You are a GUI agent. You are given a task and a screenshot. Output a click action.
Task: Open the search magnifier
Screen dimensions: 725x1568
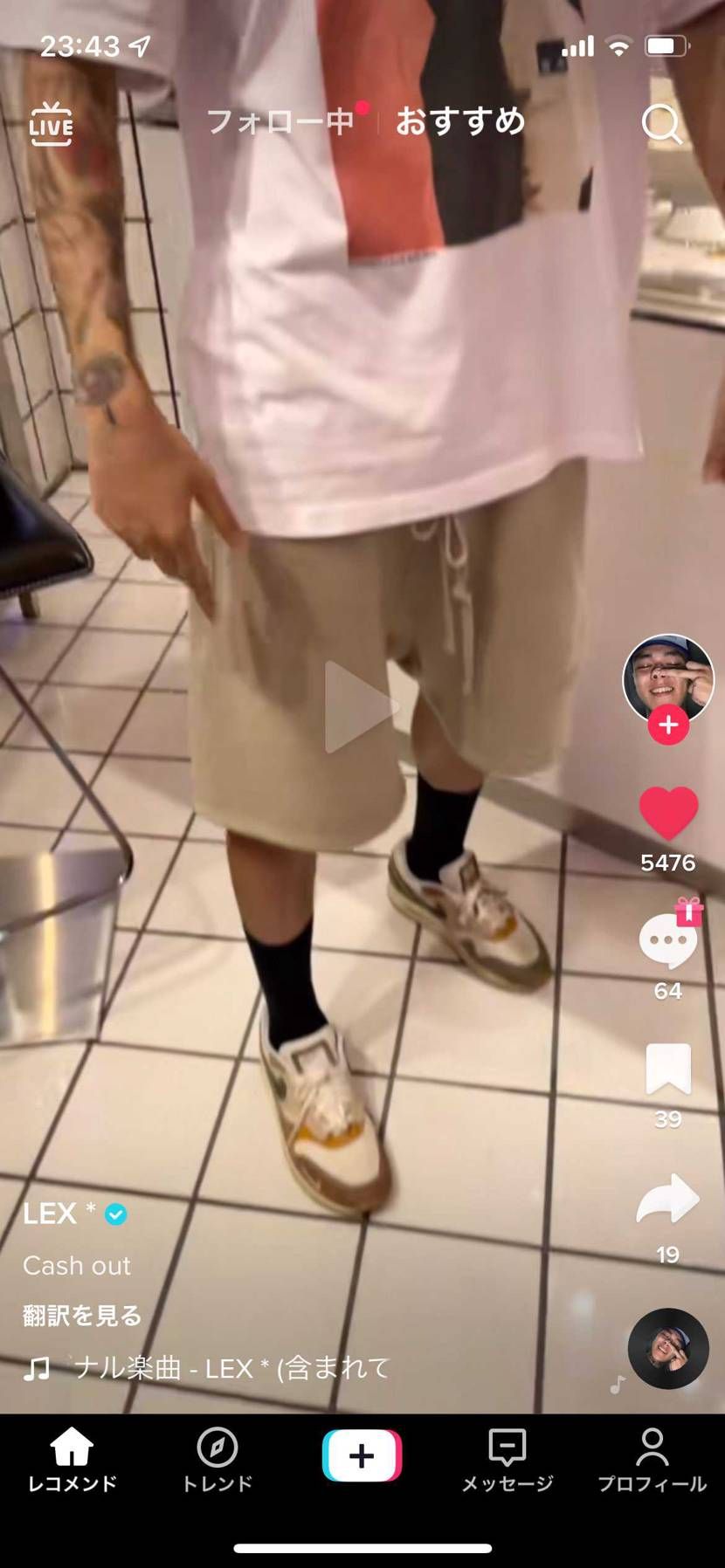(661, 124)
